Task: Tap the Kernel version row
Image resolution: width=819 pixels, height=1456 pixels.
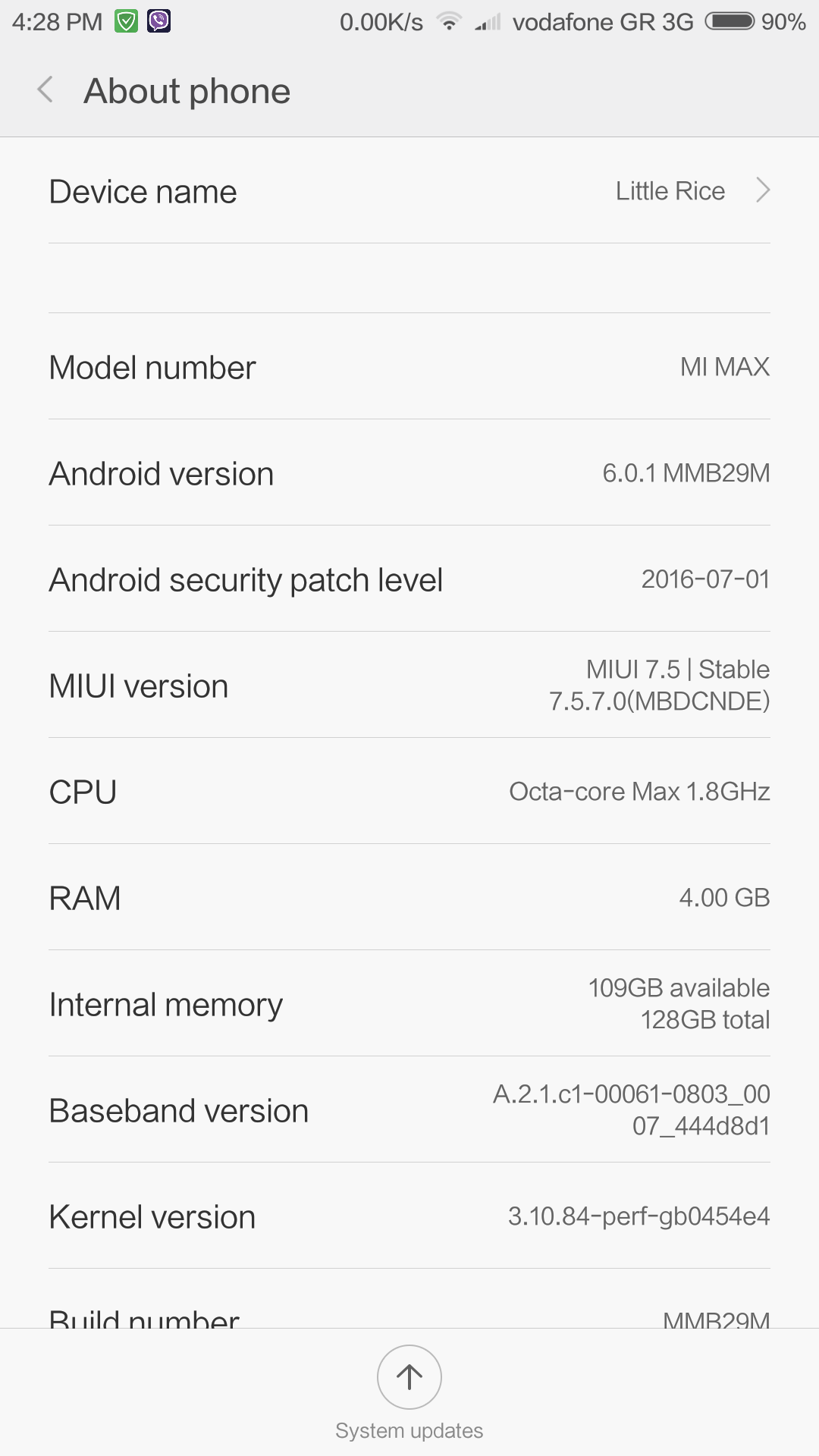Action: pyautogui.click(x=409, y=1216)
